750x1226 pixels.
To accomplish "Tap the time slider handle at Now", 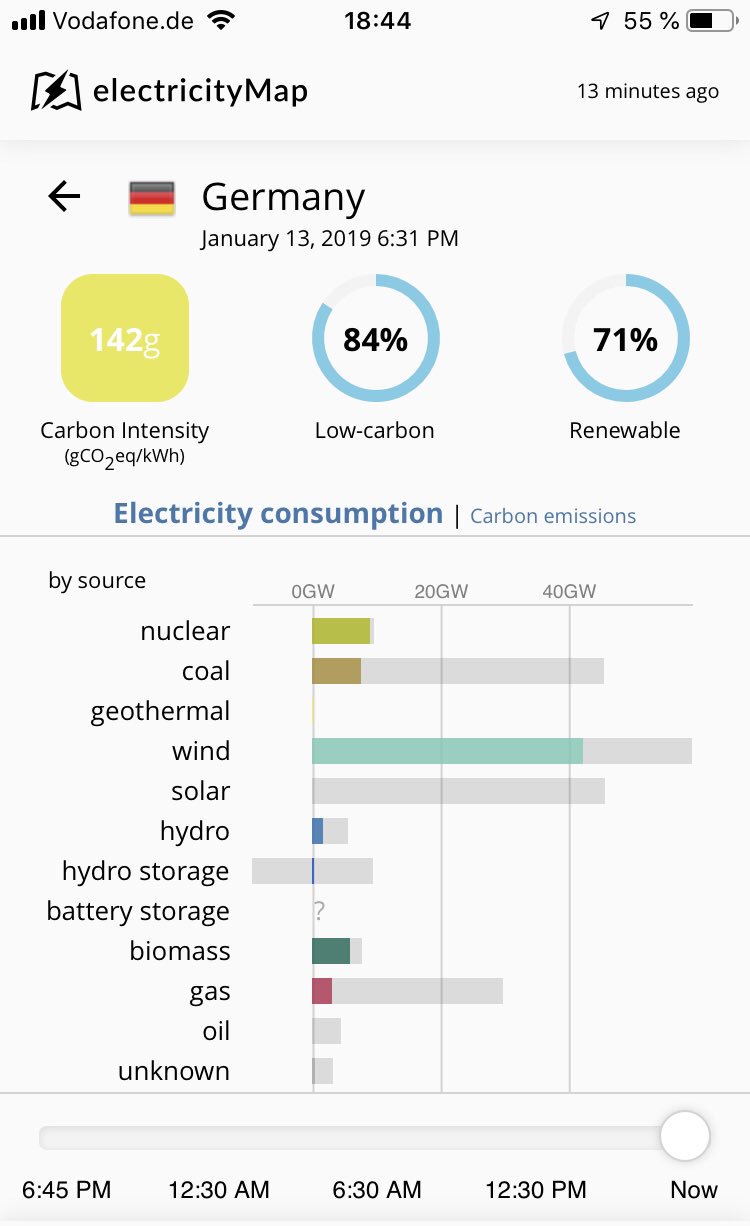I will pos(685,1136).
